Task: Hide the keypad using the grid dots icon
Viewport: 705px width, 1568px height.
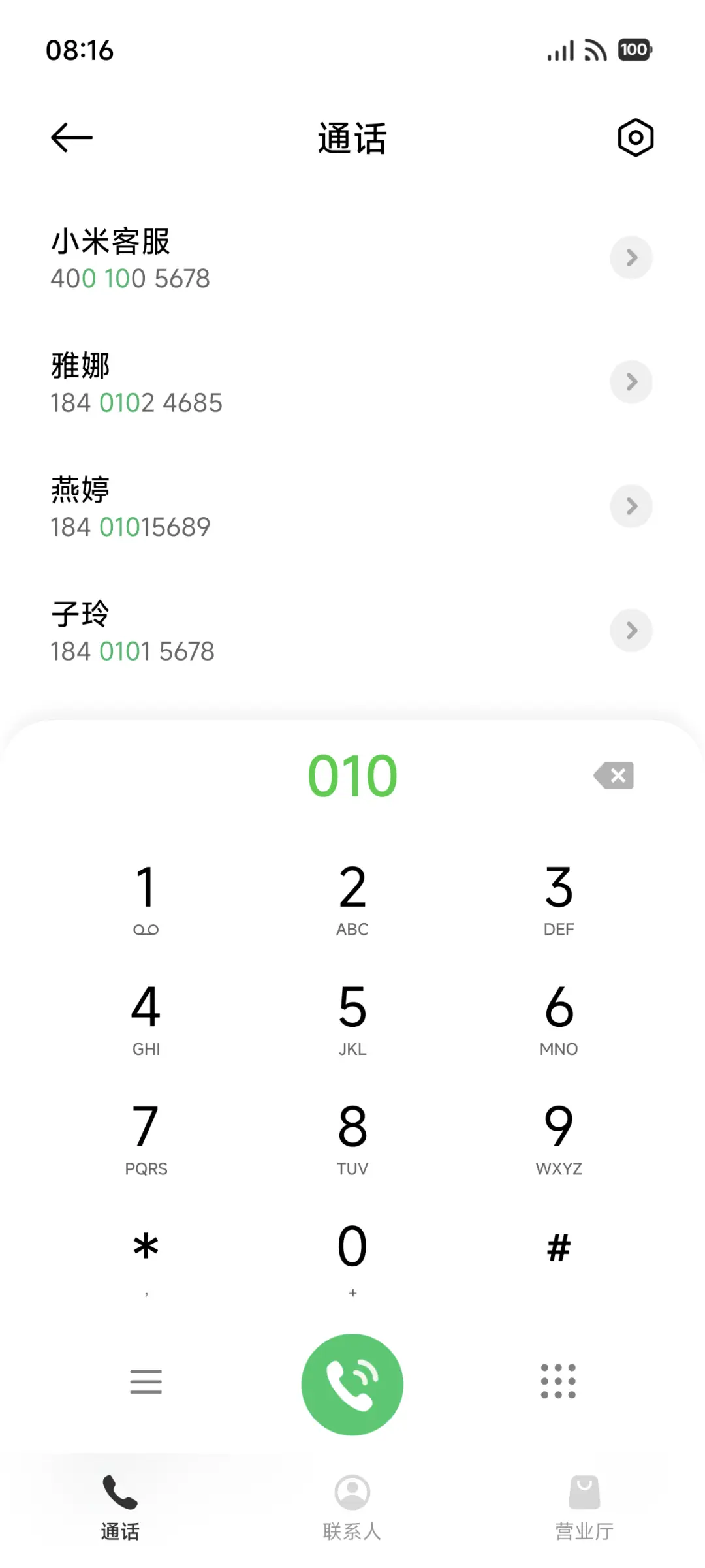Action: point(558,1382)
